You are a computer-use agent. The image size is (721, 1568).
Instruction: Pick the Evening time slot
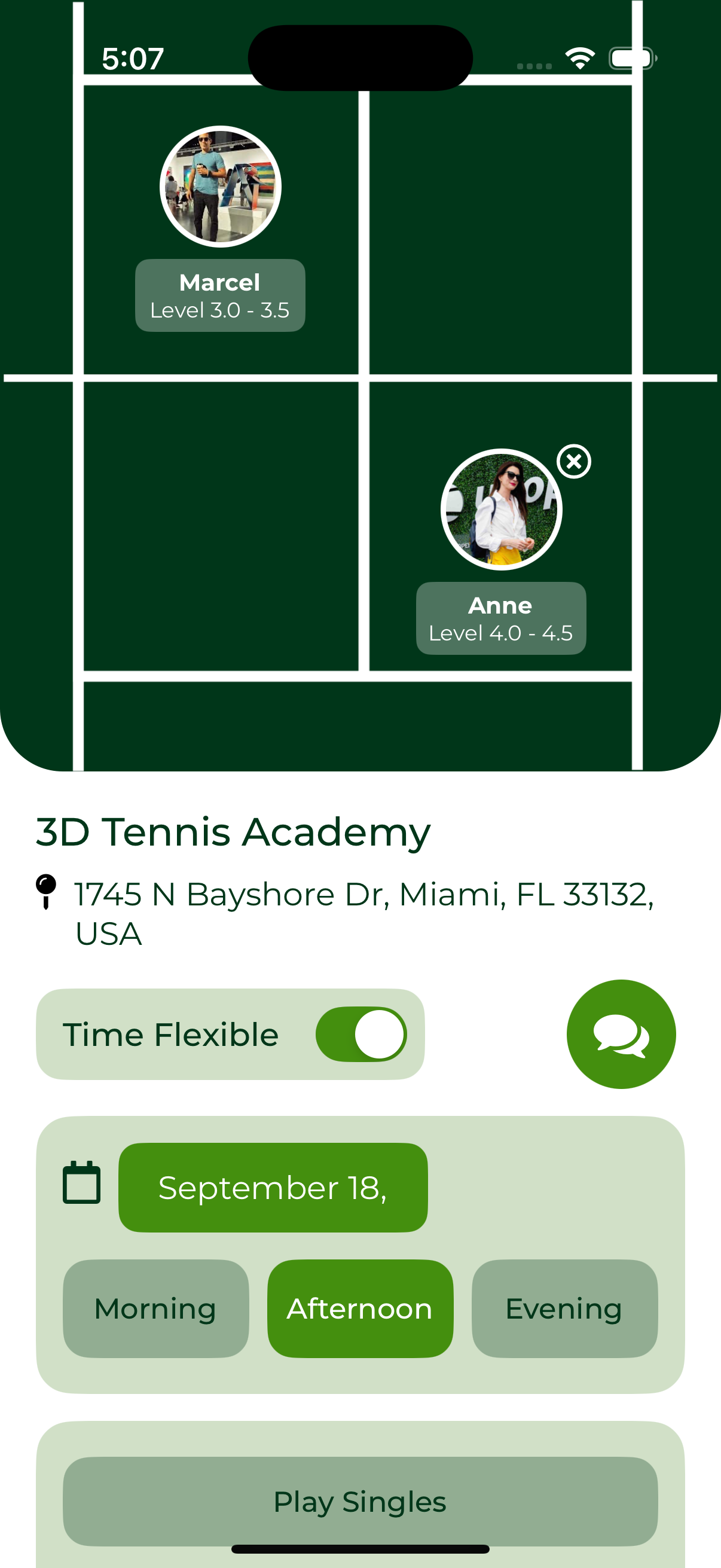pyautogui.click(x=564, y=1308)
